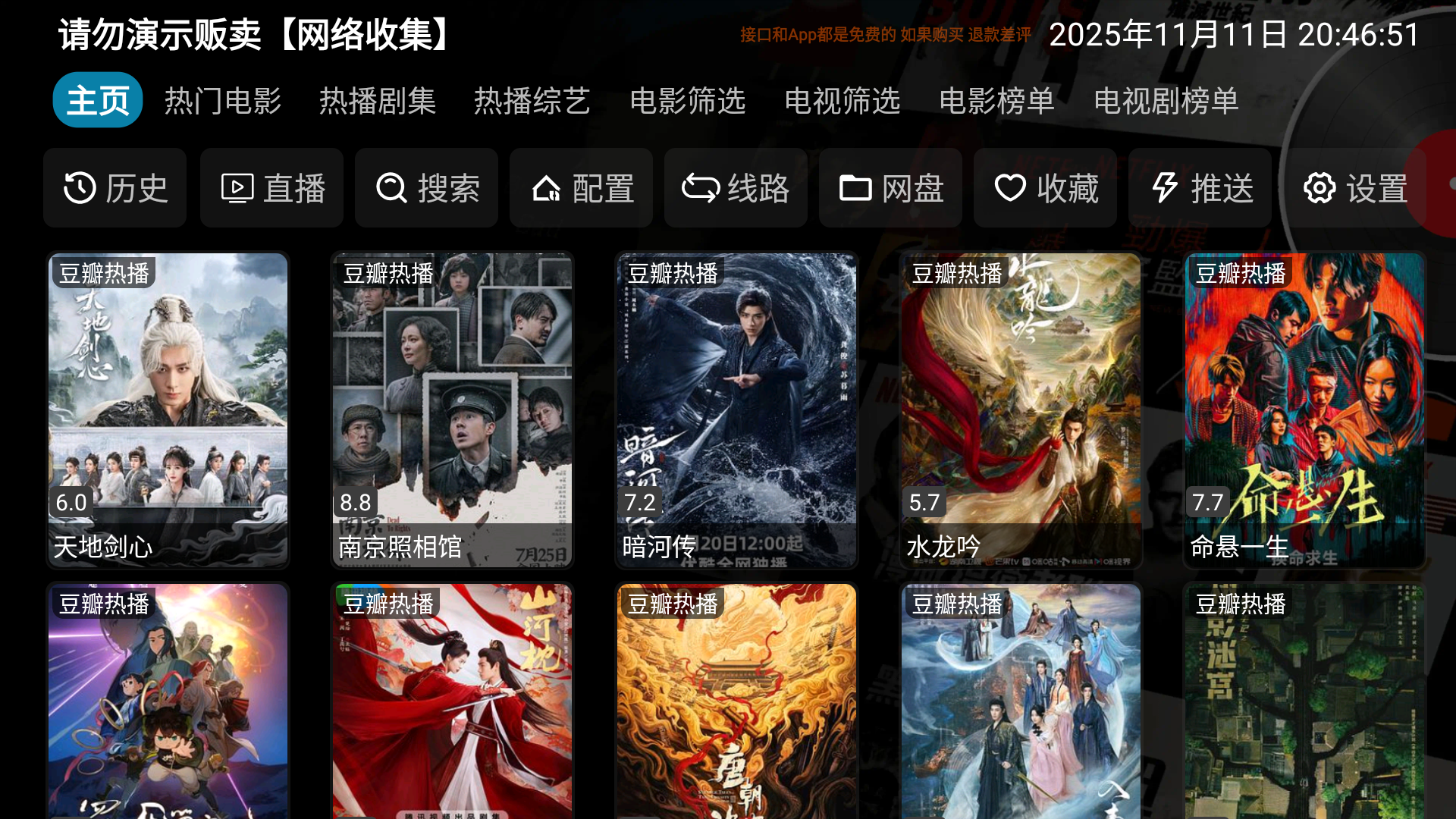1456x819 pixels.
Task: Tap the 搜索 search button
Action: pos(427,188)
